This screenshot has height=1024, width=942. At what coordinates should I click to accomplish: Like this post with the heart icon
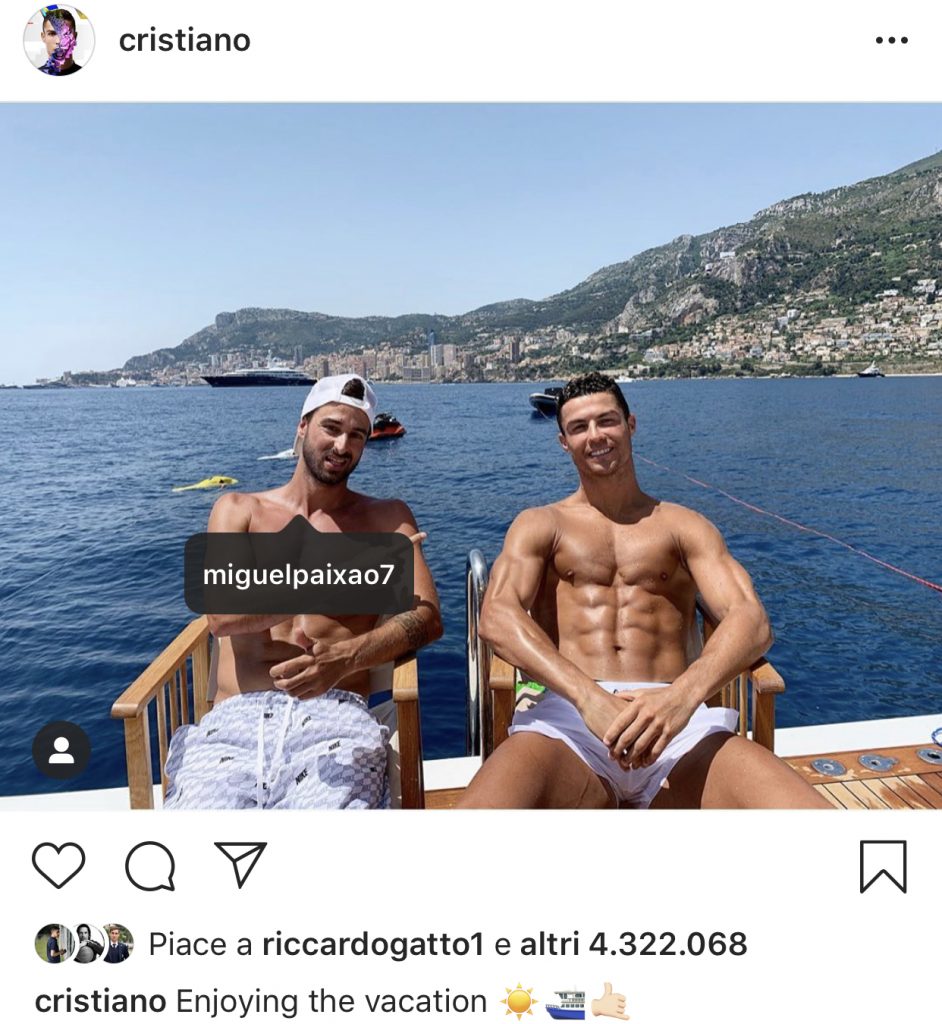click(x=59, y=865)
